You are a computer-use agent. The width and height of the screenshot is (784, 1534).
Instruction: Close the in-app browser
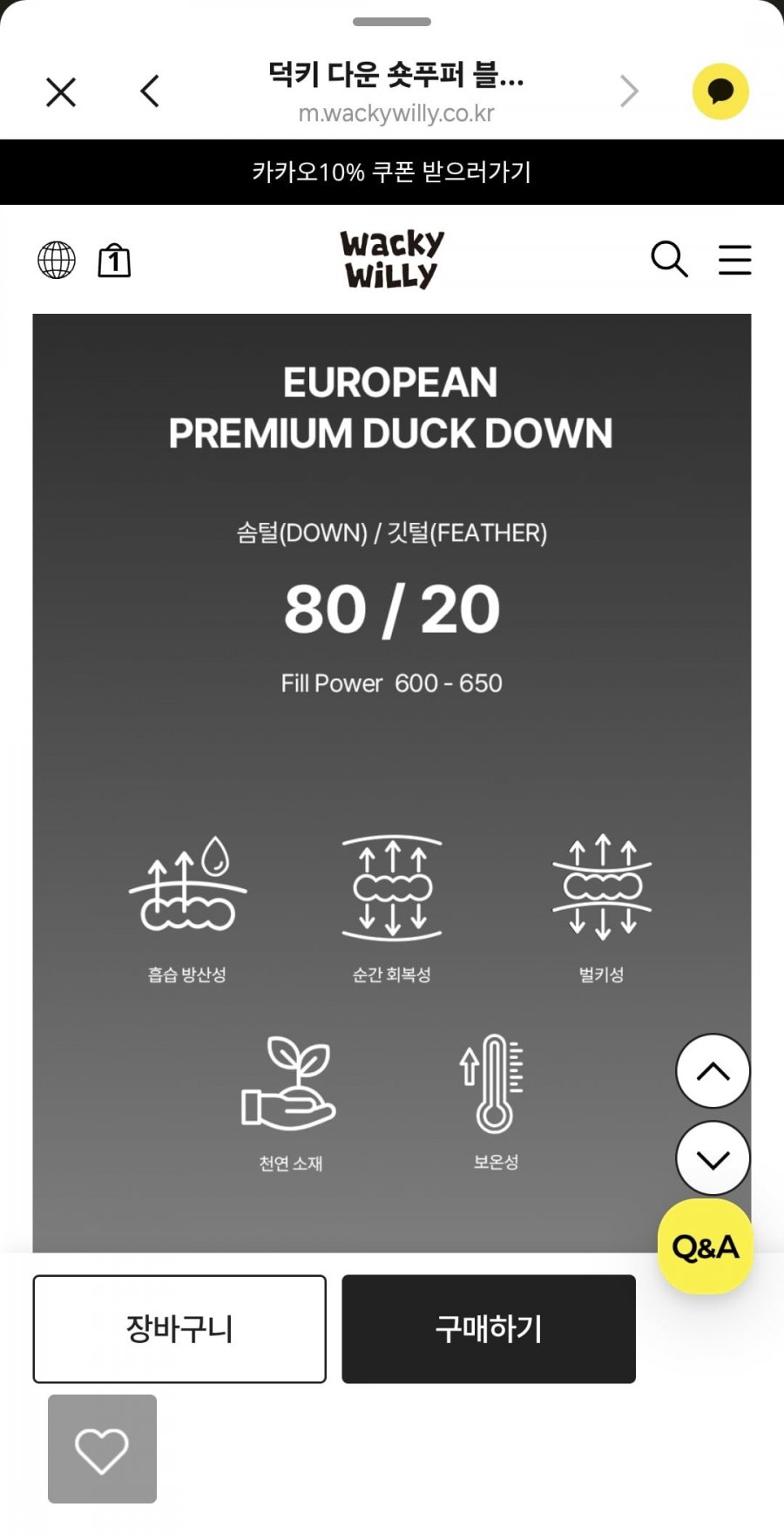[x=61, y=92]
